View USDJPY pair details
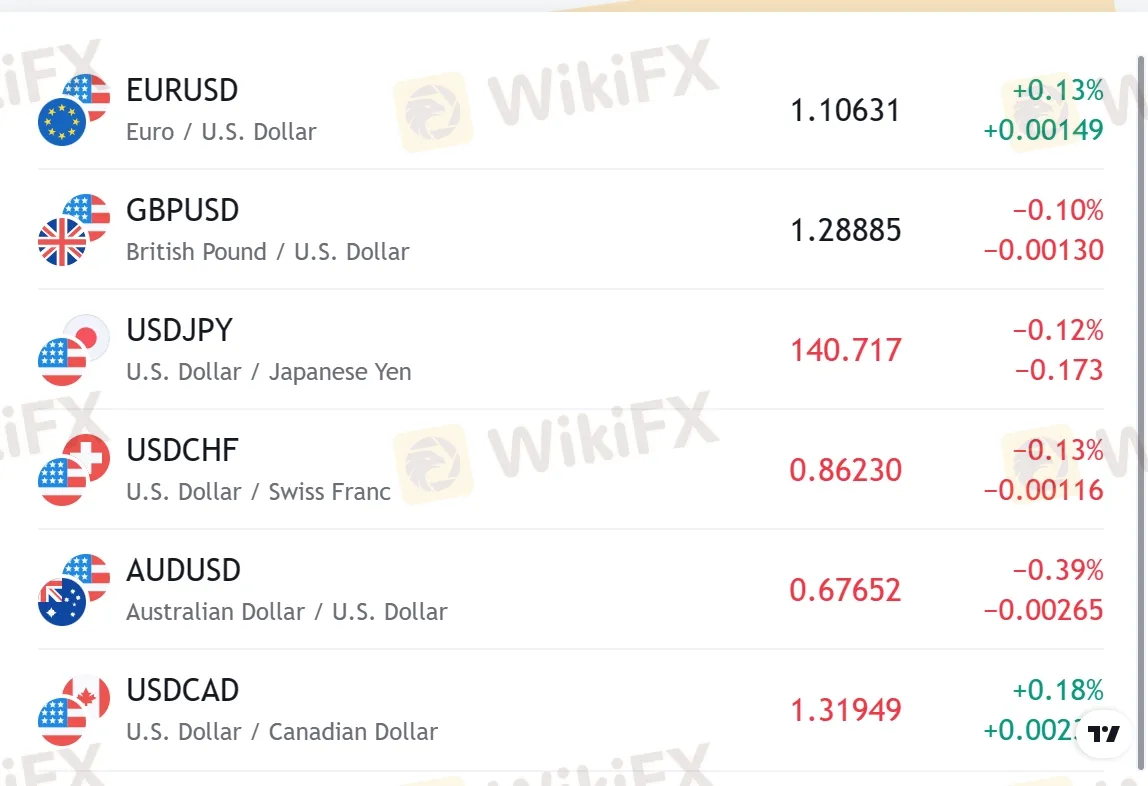This screenshot has width=1148, height=786. pos(179,331)
